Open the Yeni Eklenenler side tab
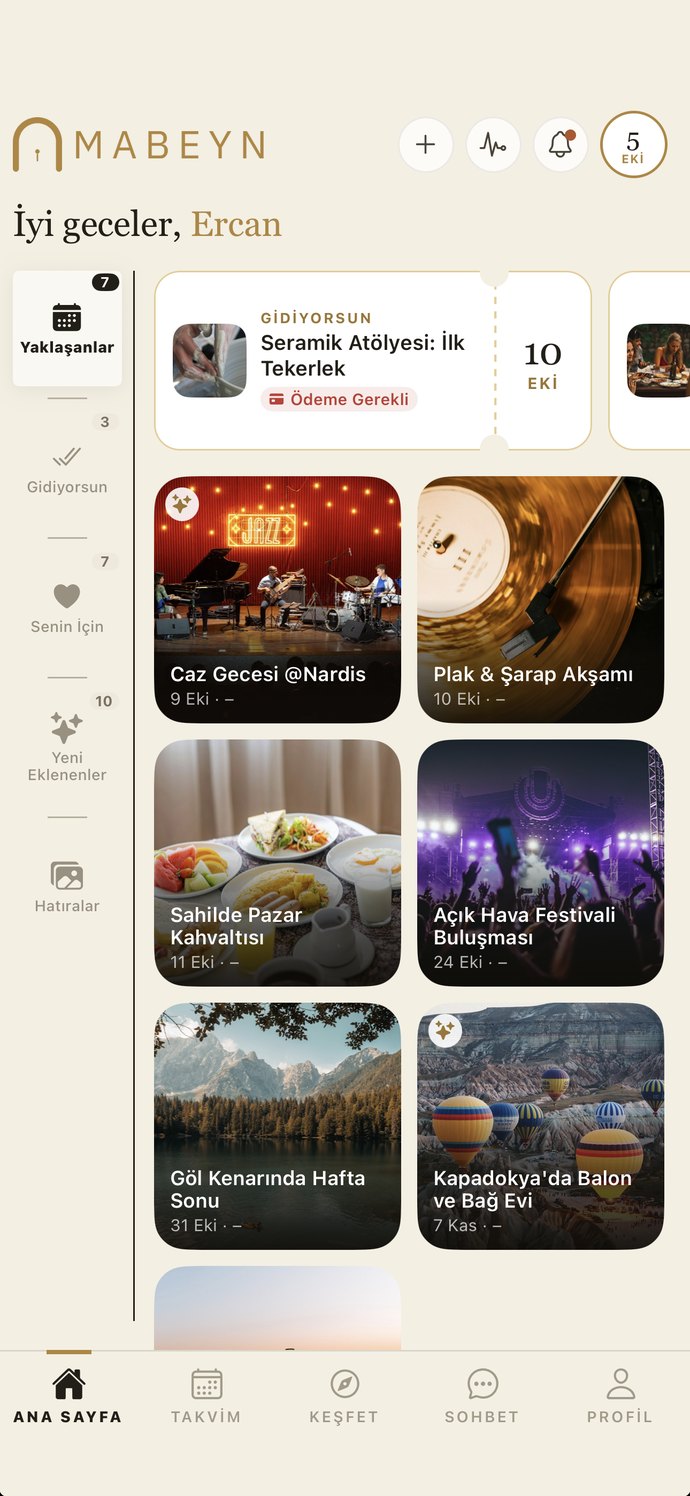The width and height of the screenshot is (690, 1496). click(x=67, y=747)
